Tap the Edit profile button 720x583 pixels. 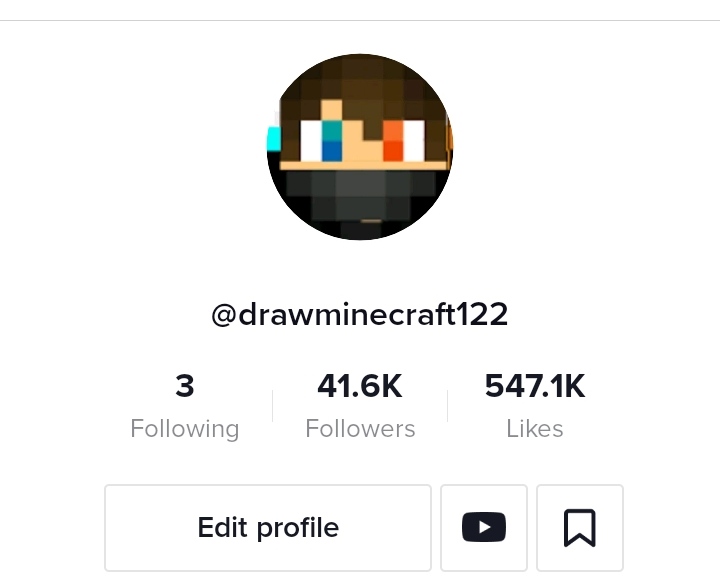(268, 527)
